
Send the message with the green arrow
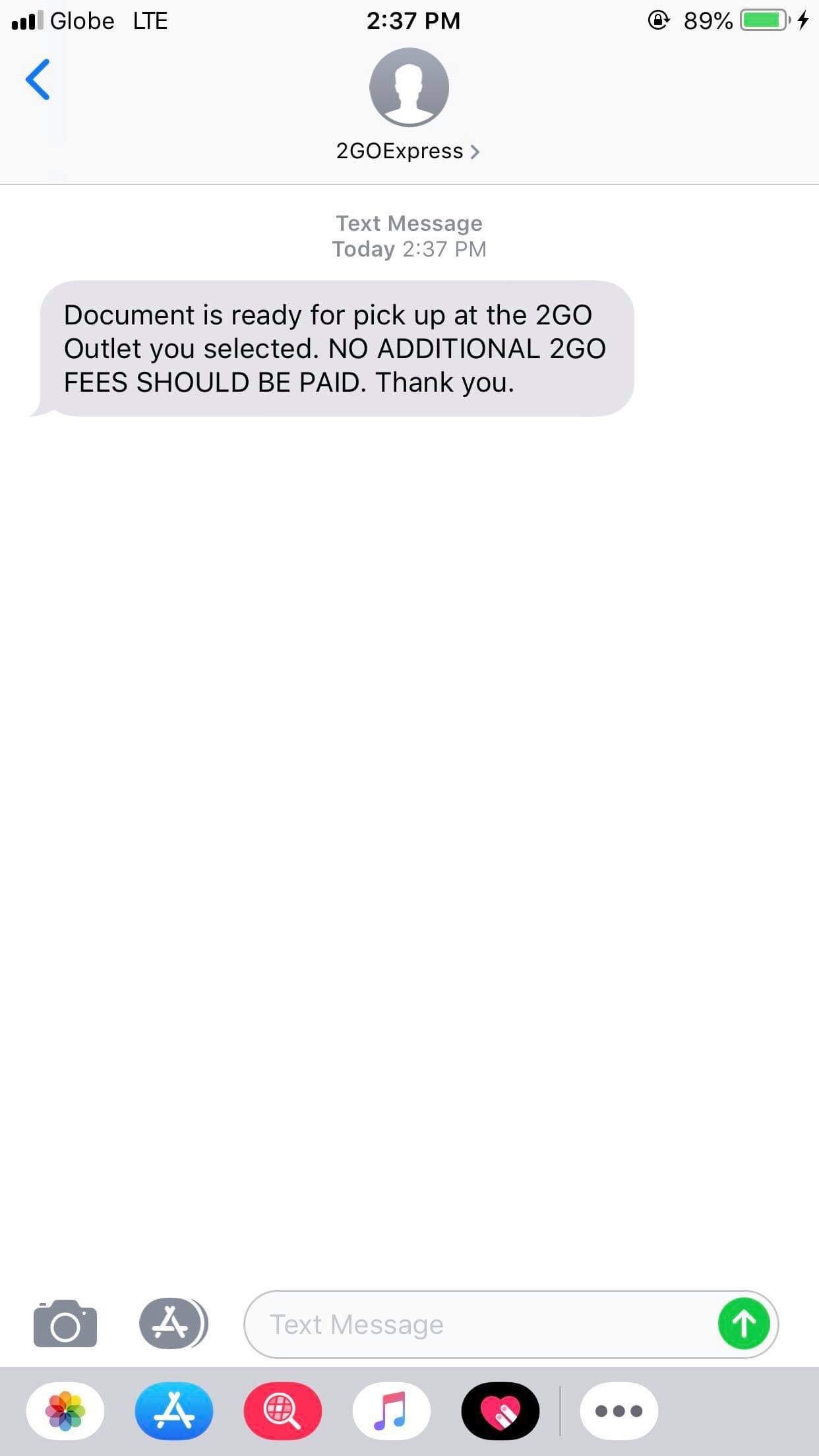coord(744,1323)
